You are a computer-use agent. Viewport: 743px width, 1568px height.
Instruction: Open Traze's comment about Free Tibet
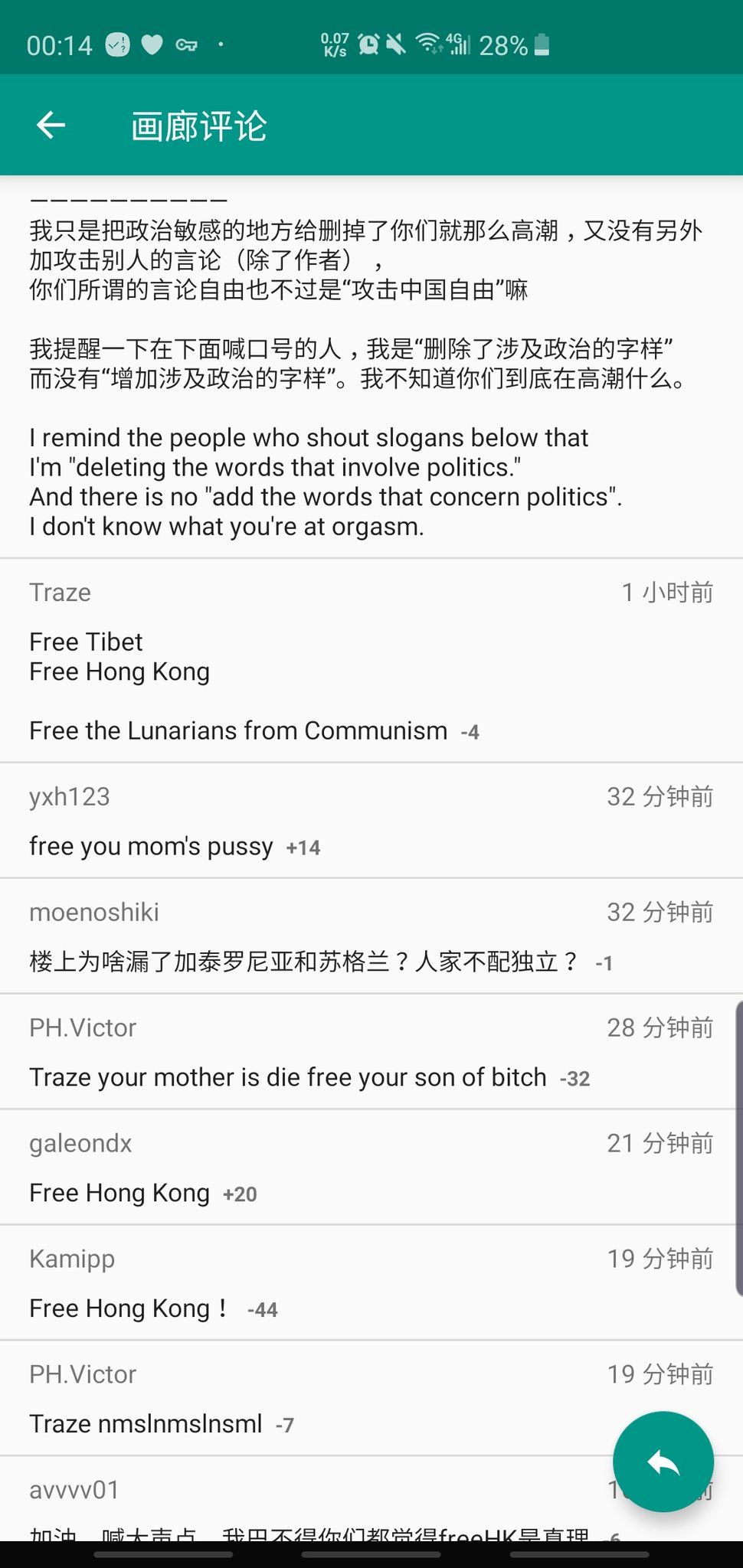(371, 661)
